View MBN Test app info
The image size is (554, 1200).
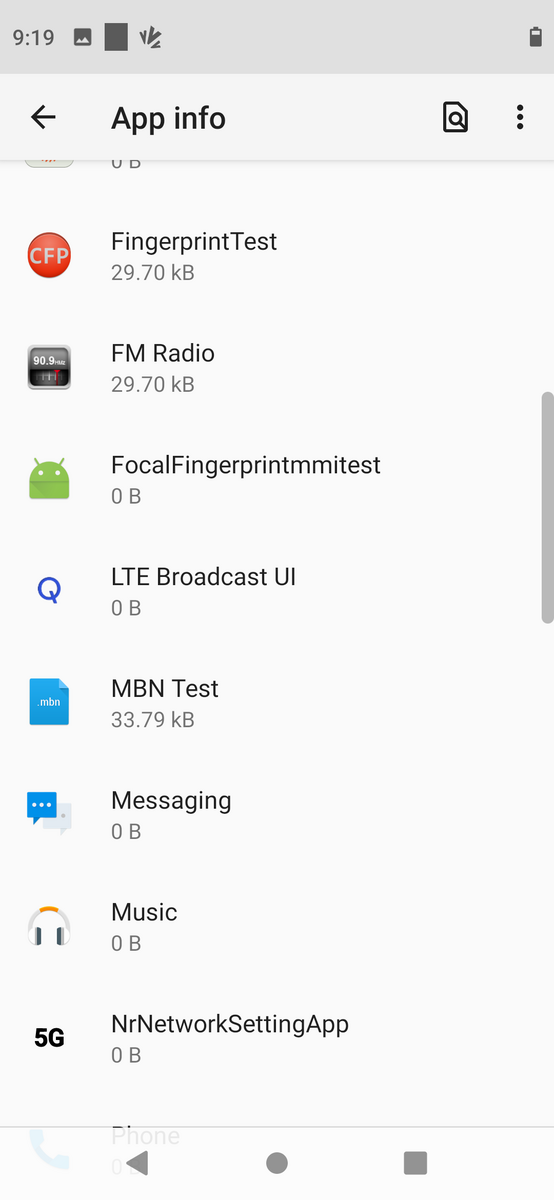tap(277, 703)
